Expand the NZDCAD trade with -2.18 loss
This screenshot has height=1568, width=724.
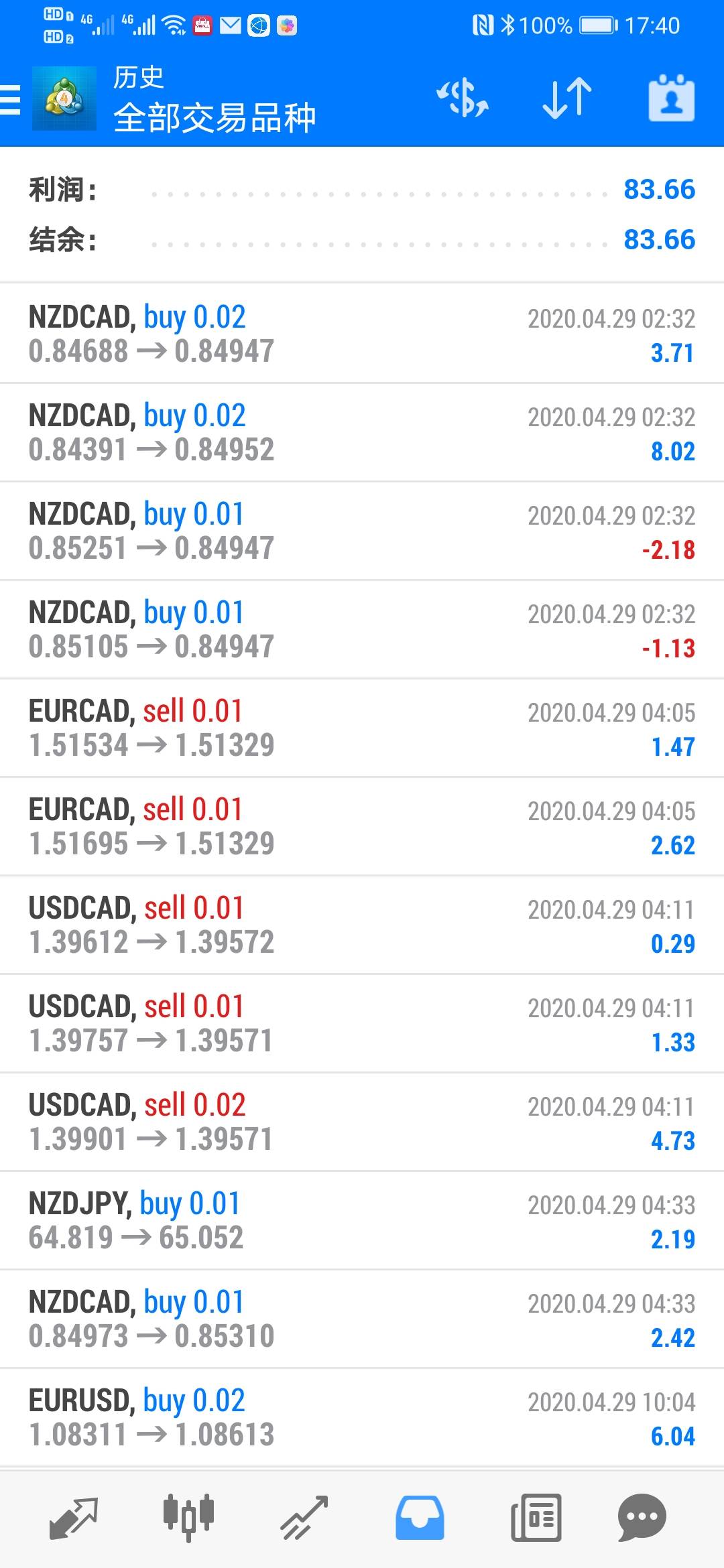362,531
